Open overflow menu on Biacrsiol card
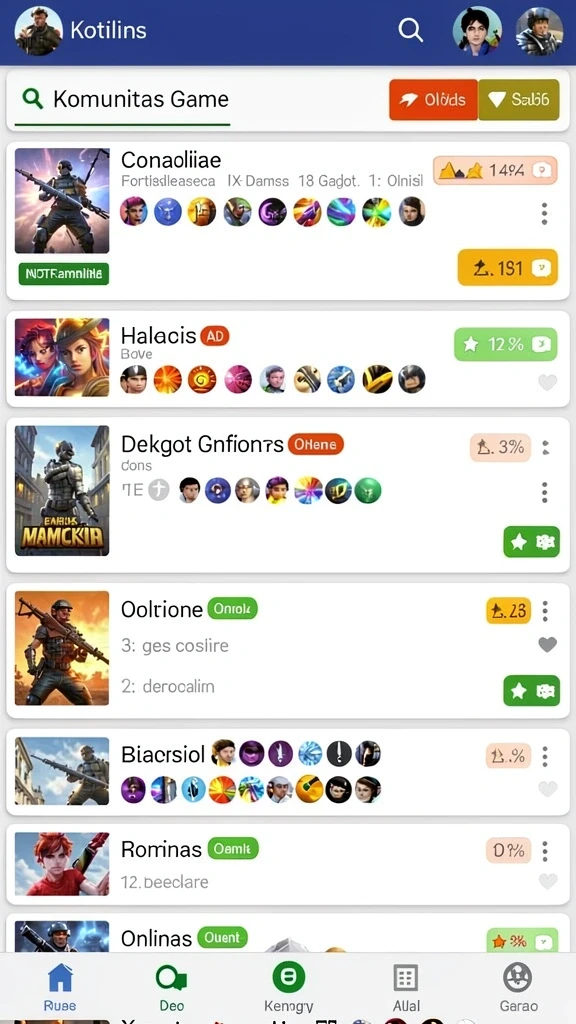Viewport: 576px width, 1024px height. 545,757
